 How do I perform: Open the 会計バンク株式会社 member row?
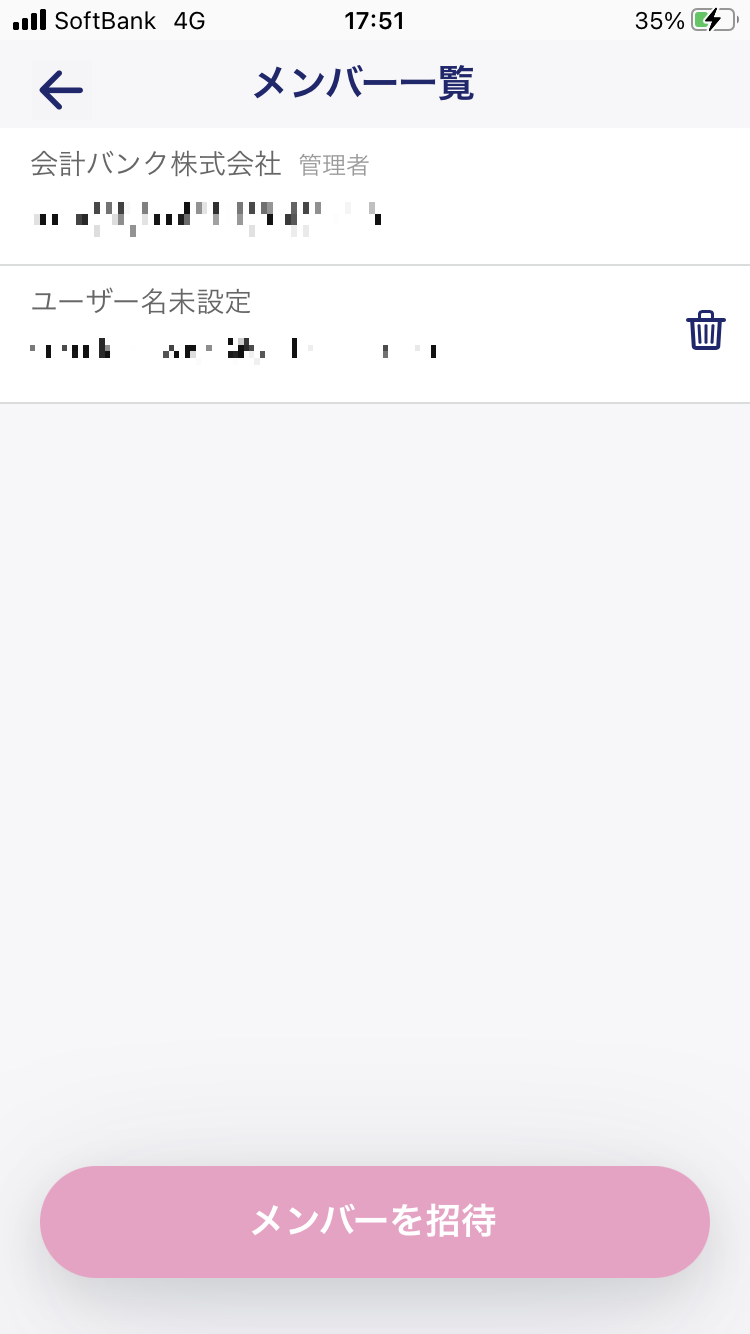375,196
